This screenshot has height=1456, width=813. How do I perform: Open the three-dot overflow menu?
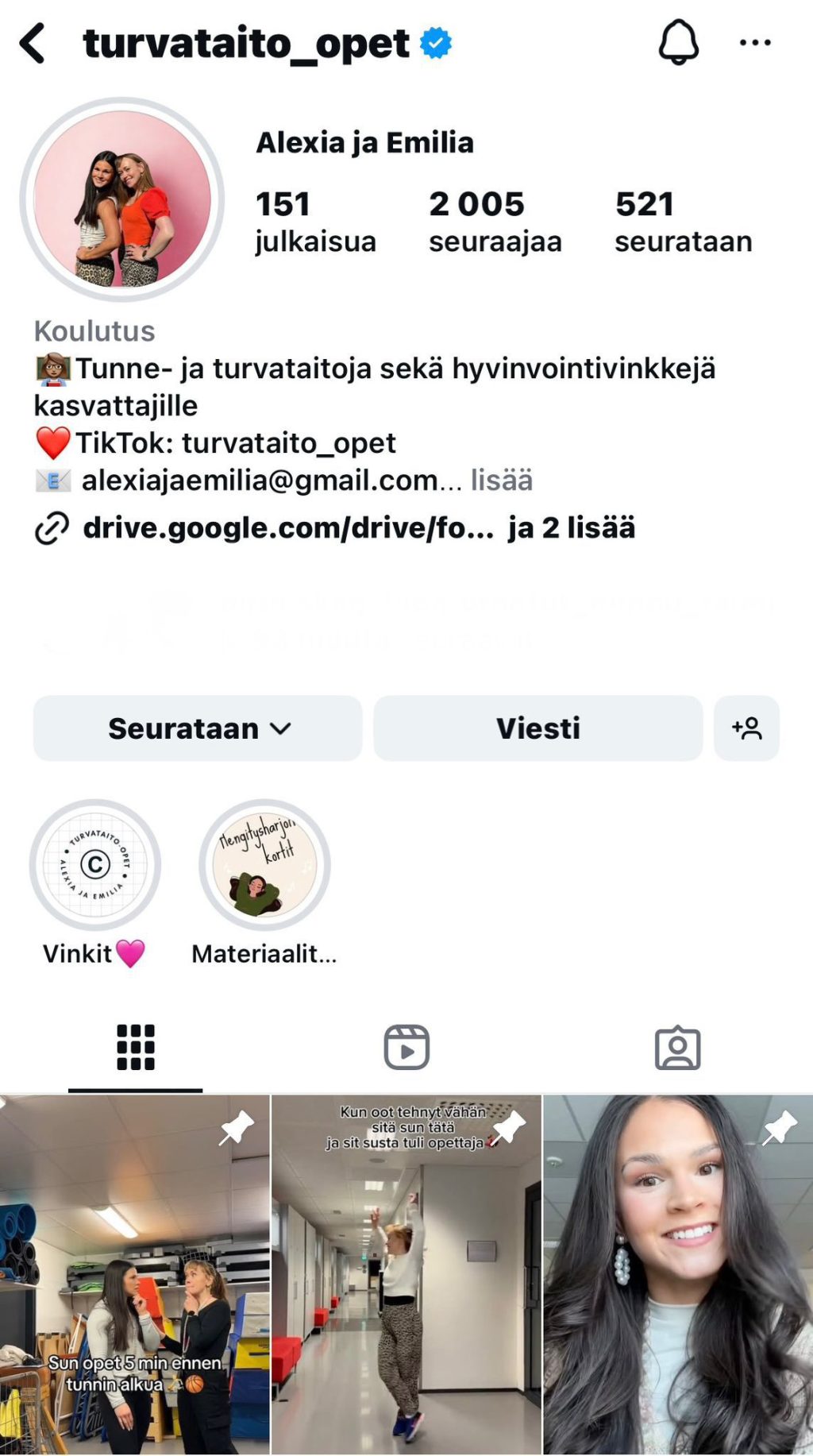(754, 43)
